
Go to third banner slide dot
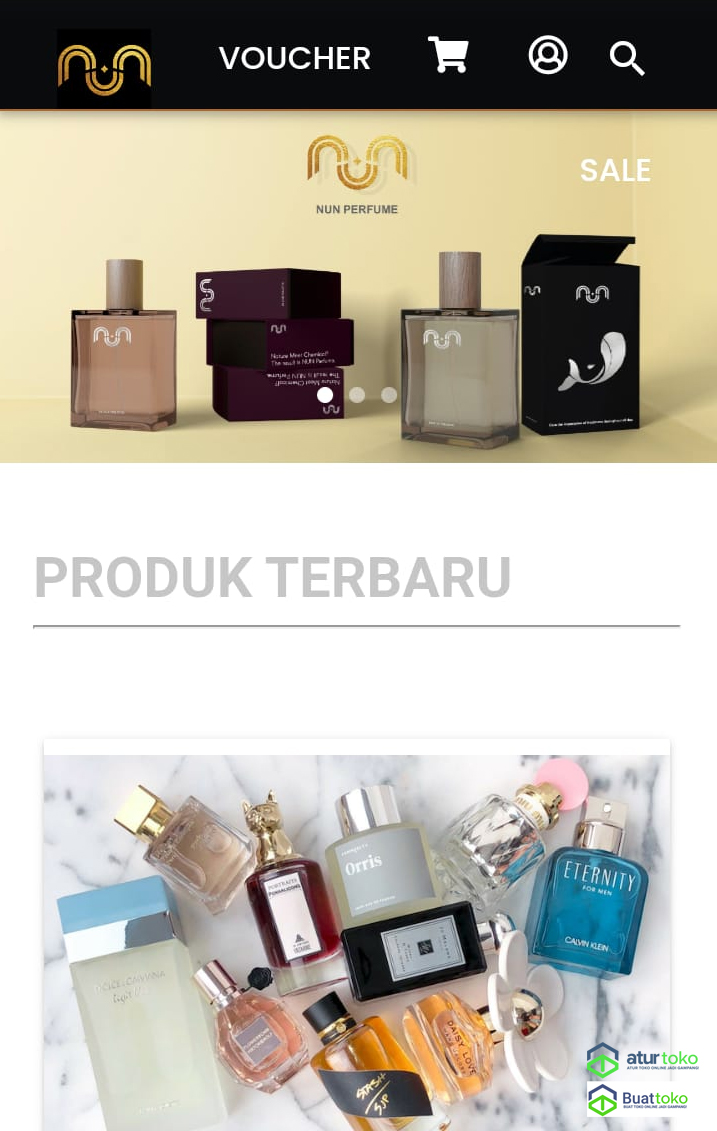pyautogui.click(x=389, y=395)
